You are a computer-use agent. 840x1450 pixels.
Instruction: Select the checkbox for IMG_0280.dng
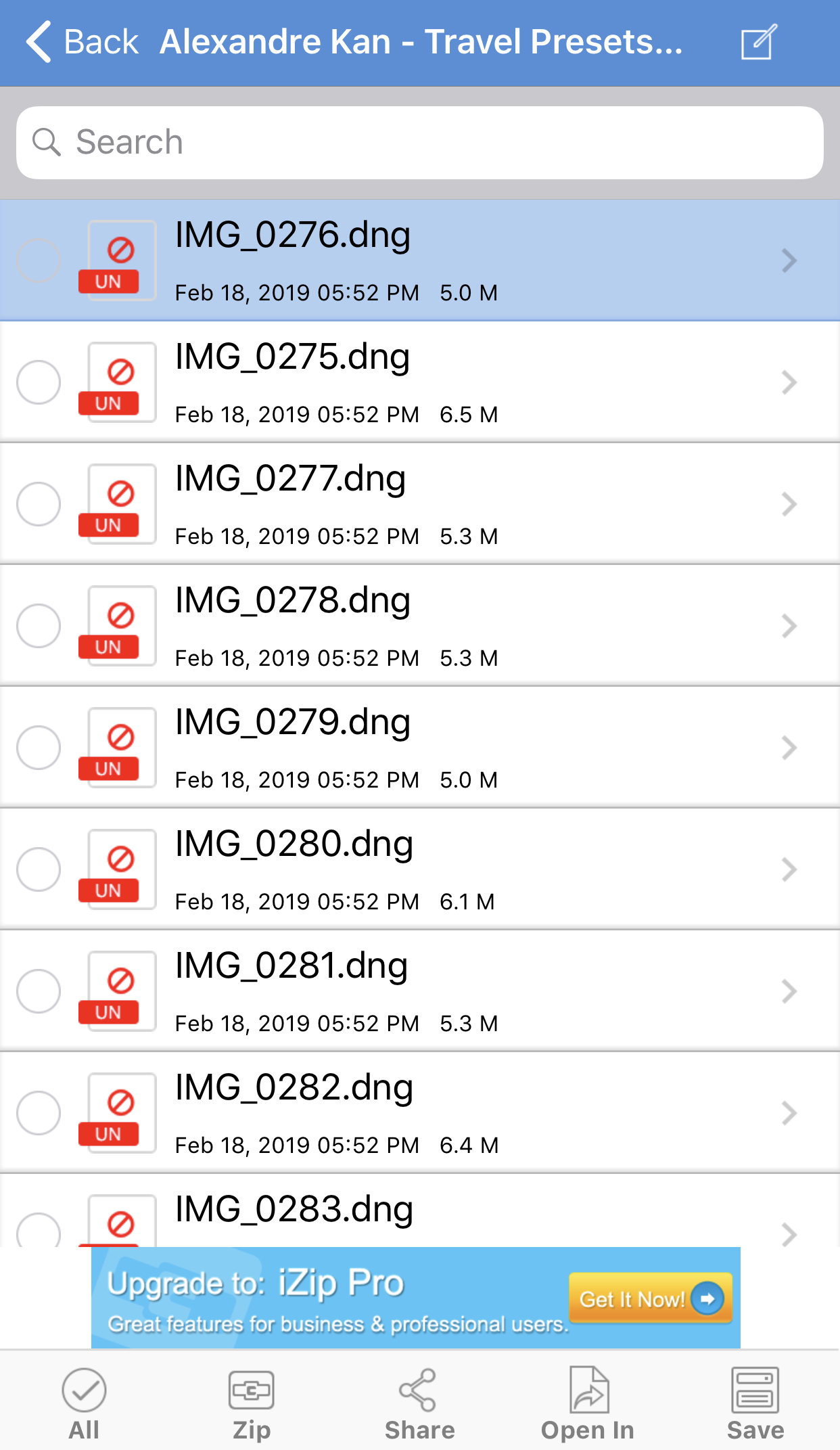pos(39,869)
